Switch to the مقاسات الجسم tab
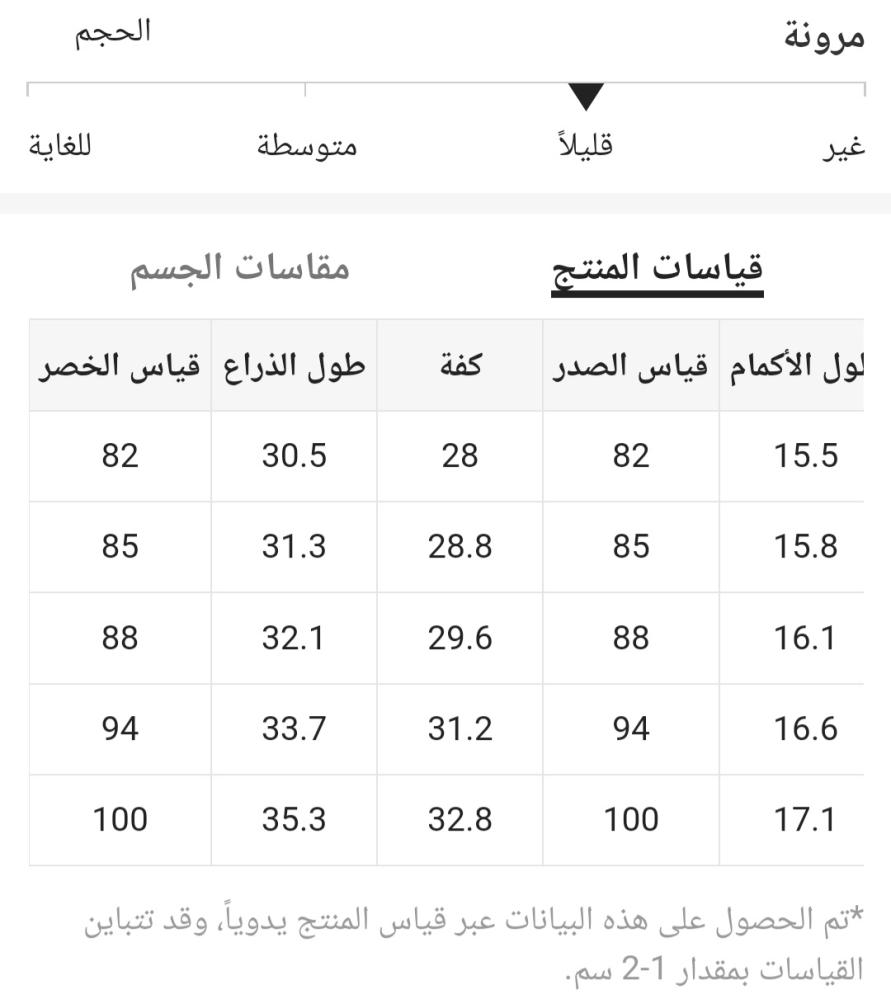 click(x=239, y=268)
